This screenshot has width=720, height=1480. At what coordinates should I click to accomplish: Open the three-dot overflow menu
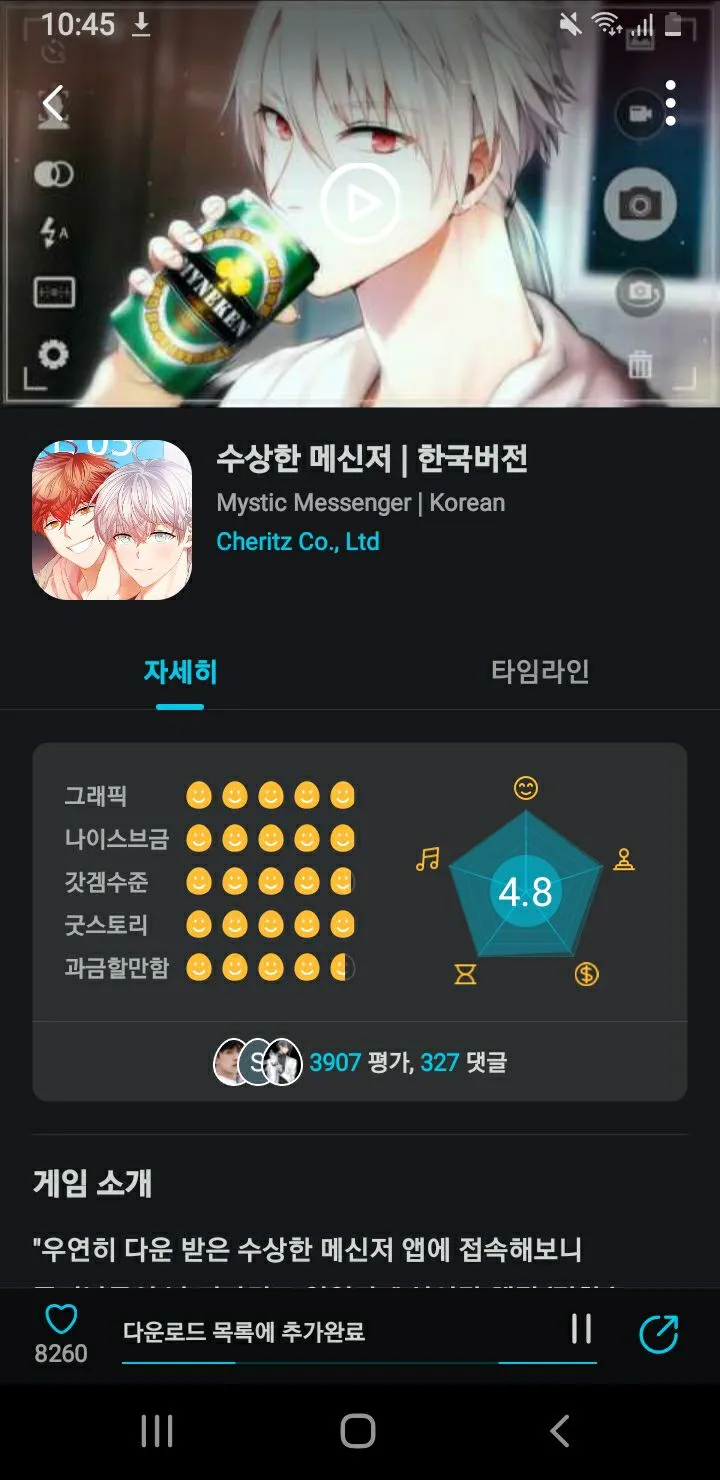coord(670,103)
